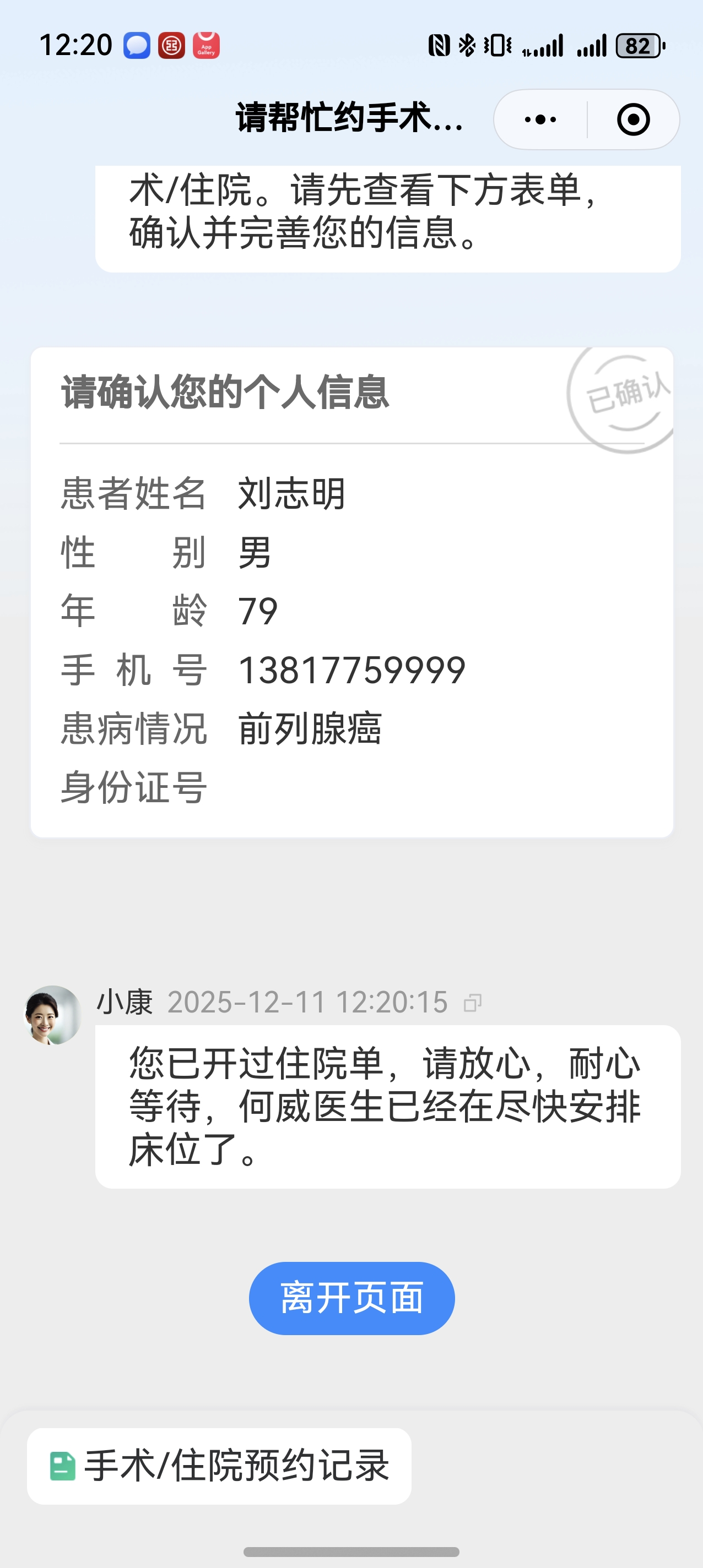This screenshot has width=703, height=1568.
Task: Close the mini program via circle icon
Action: 633,119
